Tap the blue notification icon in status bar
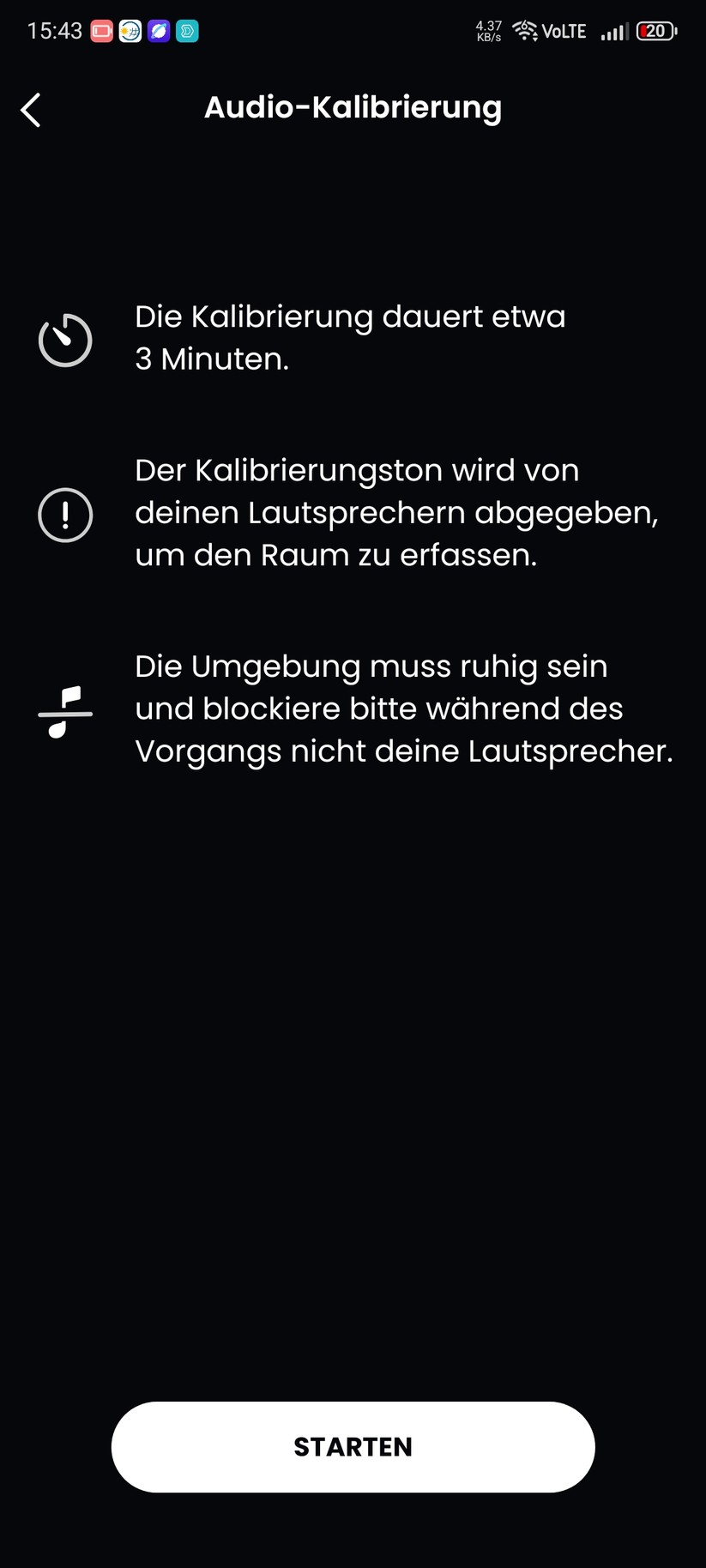The height and width of the screenshot is (1568, 706). pos(158,31)
